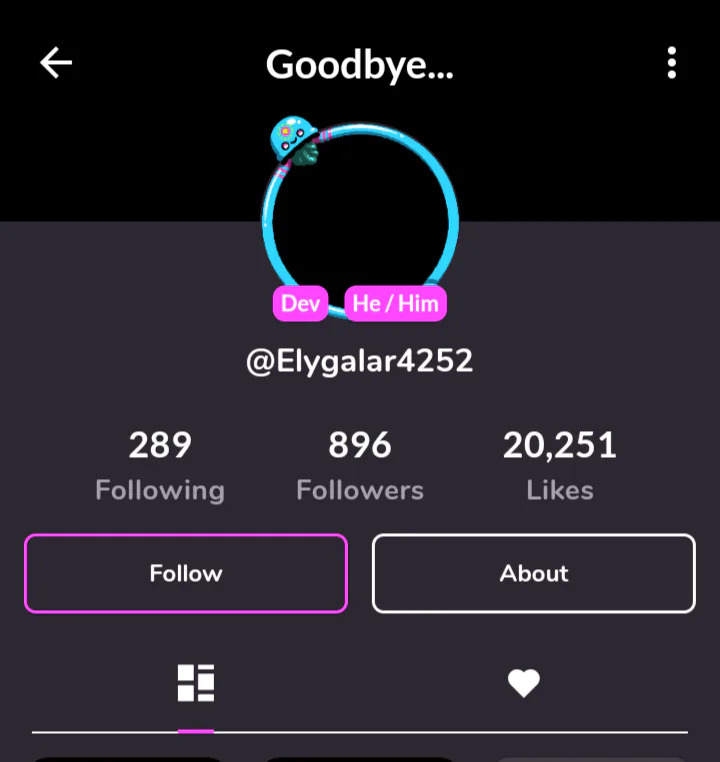Screen dimensions: 720x762
Task: View the 896 Followers list
Action: click(x=360, y=465)
